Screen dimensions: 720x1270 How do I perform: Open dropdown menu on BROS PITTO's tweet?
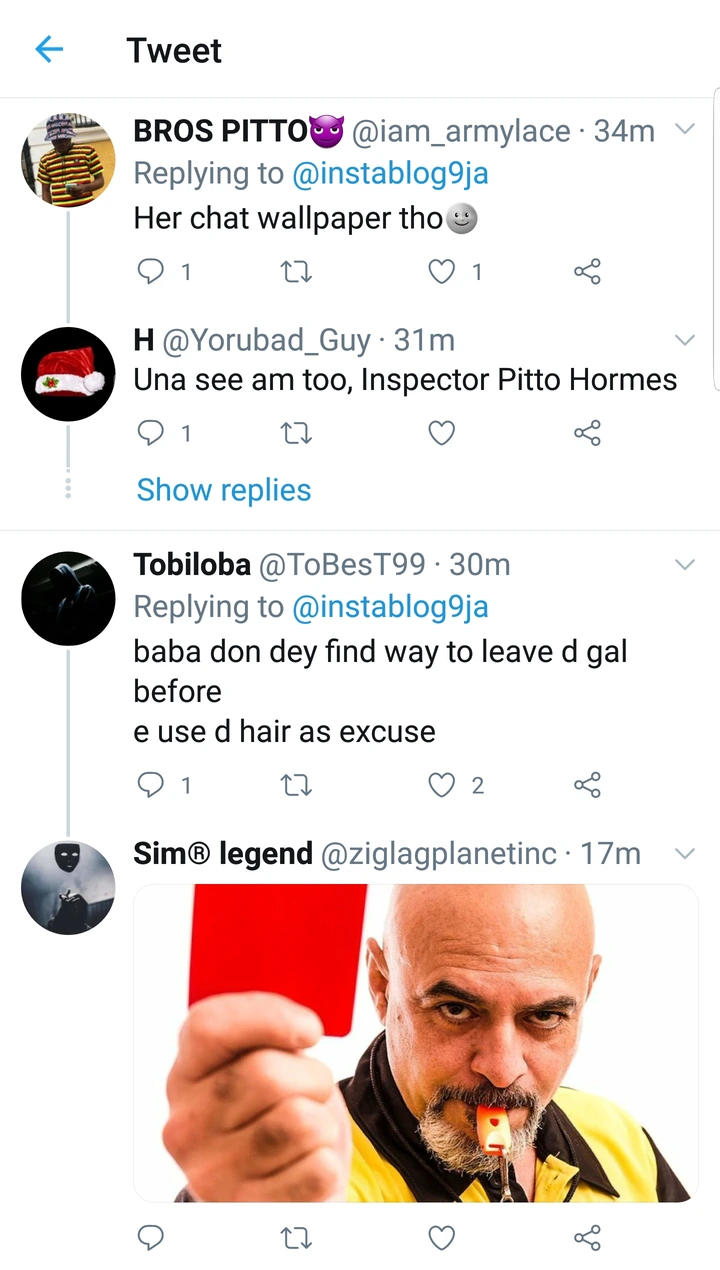pyautogui.click(x=685, y=129)
